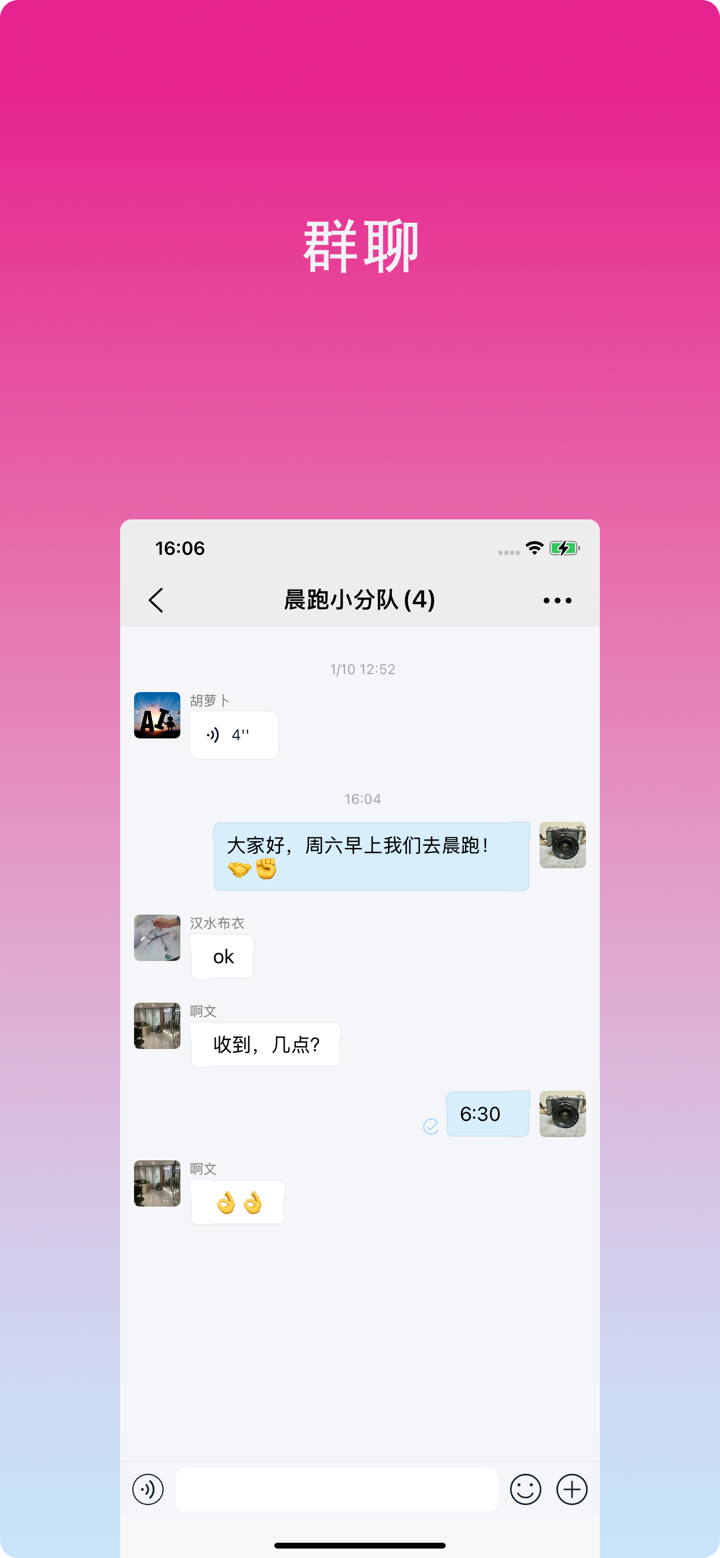Tap the 收到，几点? message bubble
Image resolution: width=720 pixels, height=1558 pixels.
tap(265, 1044)
